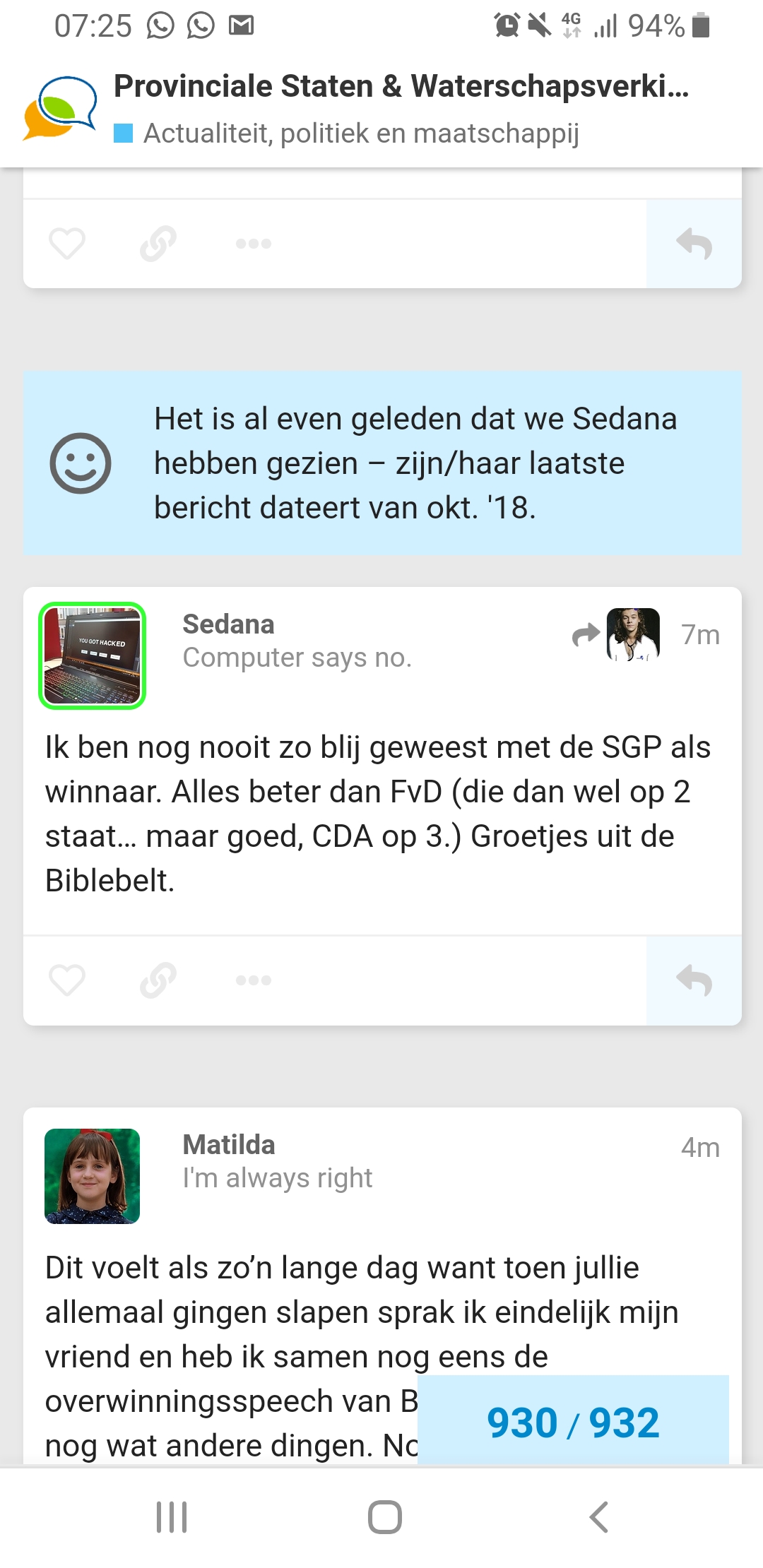
Task: Tap the Sedana username
Action: point(228,624)
